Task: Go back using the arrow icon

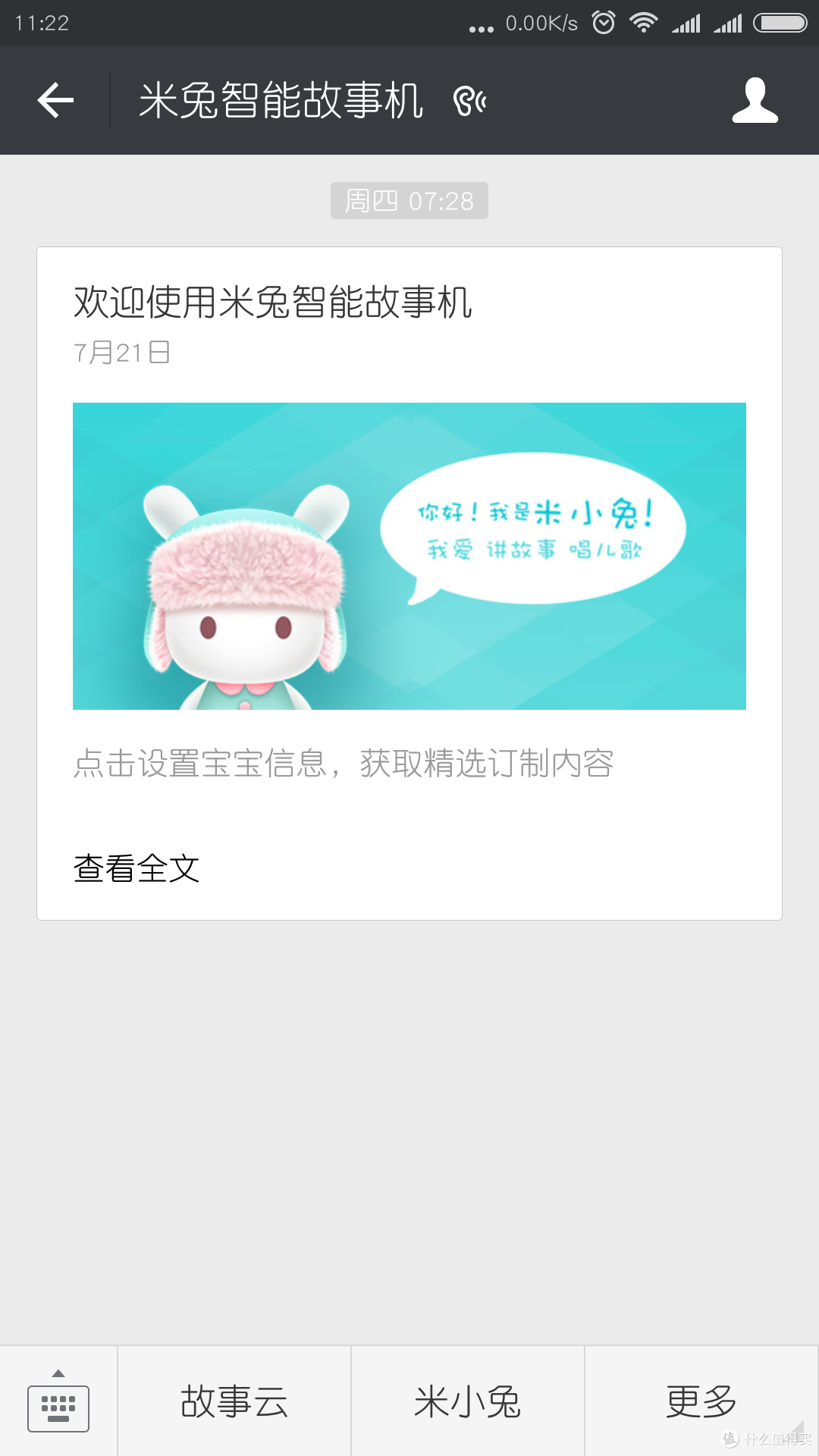Action: coord(55,100)
